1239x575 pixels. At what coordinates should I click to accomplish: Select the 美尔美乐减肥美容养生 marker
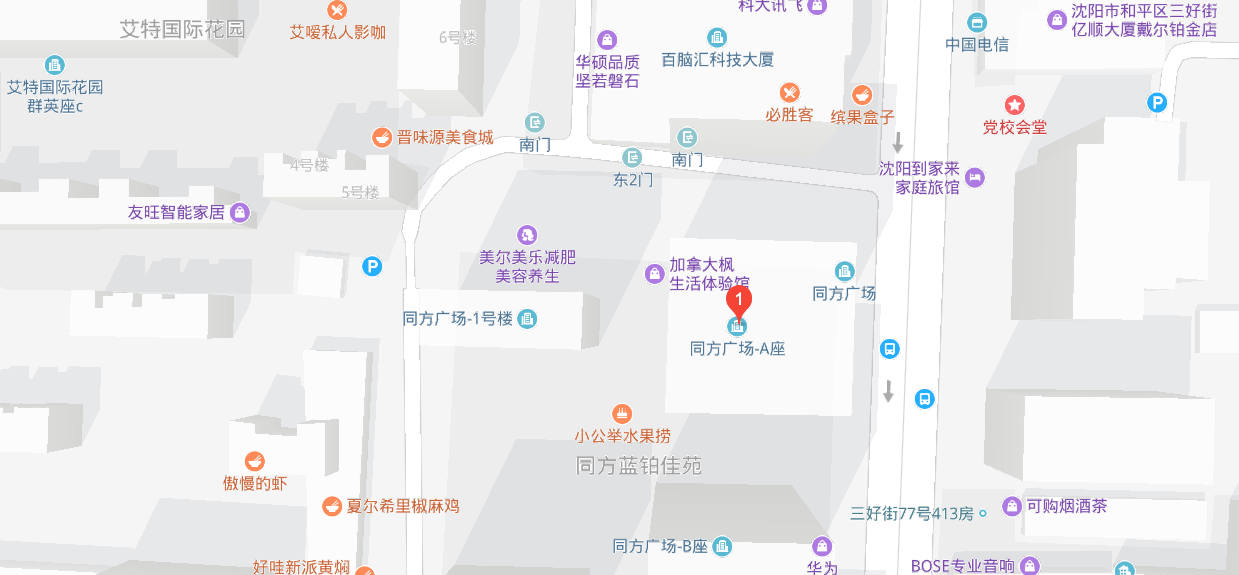(527, 235)
